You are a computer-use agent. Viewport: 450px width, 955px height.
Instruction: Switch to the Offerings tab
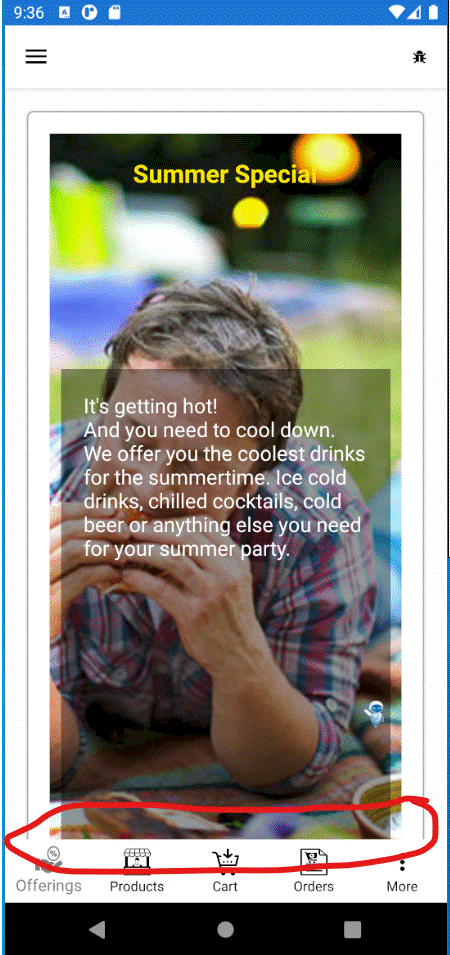click(x=49, y=870)
